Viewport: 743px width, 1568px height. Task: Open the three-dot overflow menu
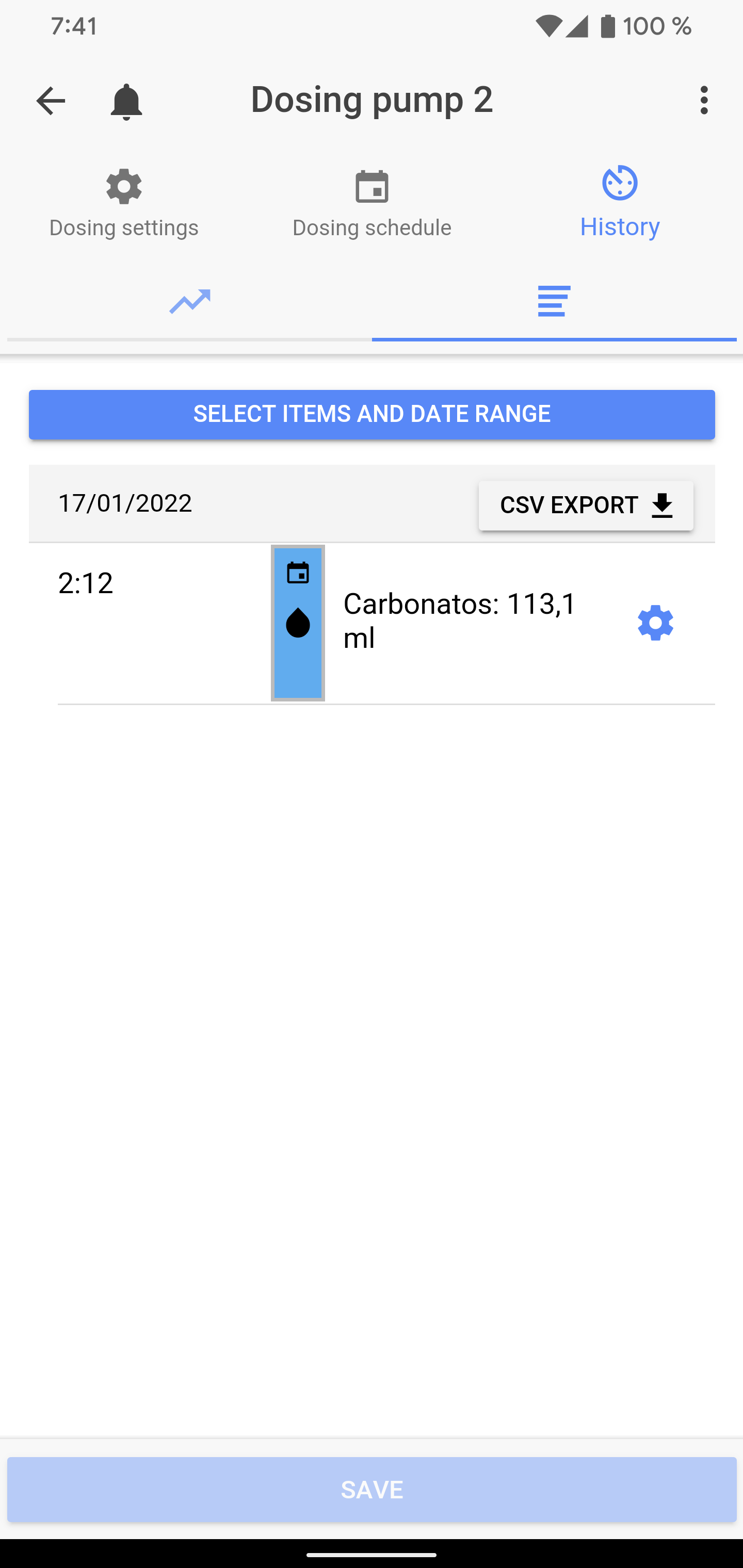click(704, 101)
